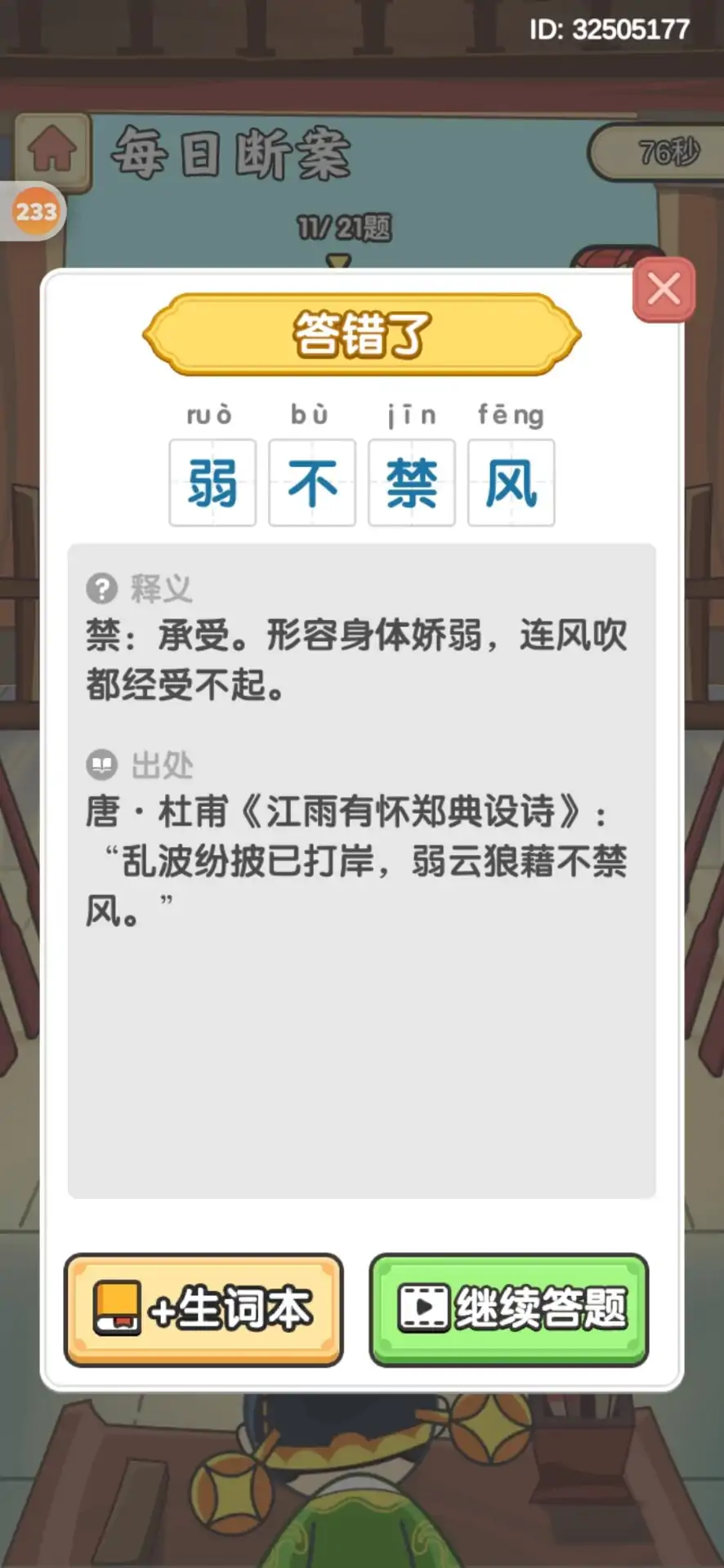Close the 答错了 dialog
This screenshot has height=1568, width=724.
[664, 289]
